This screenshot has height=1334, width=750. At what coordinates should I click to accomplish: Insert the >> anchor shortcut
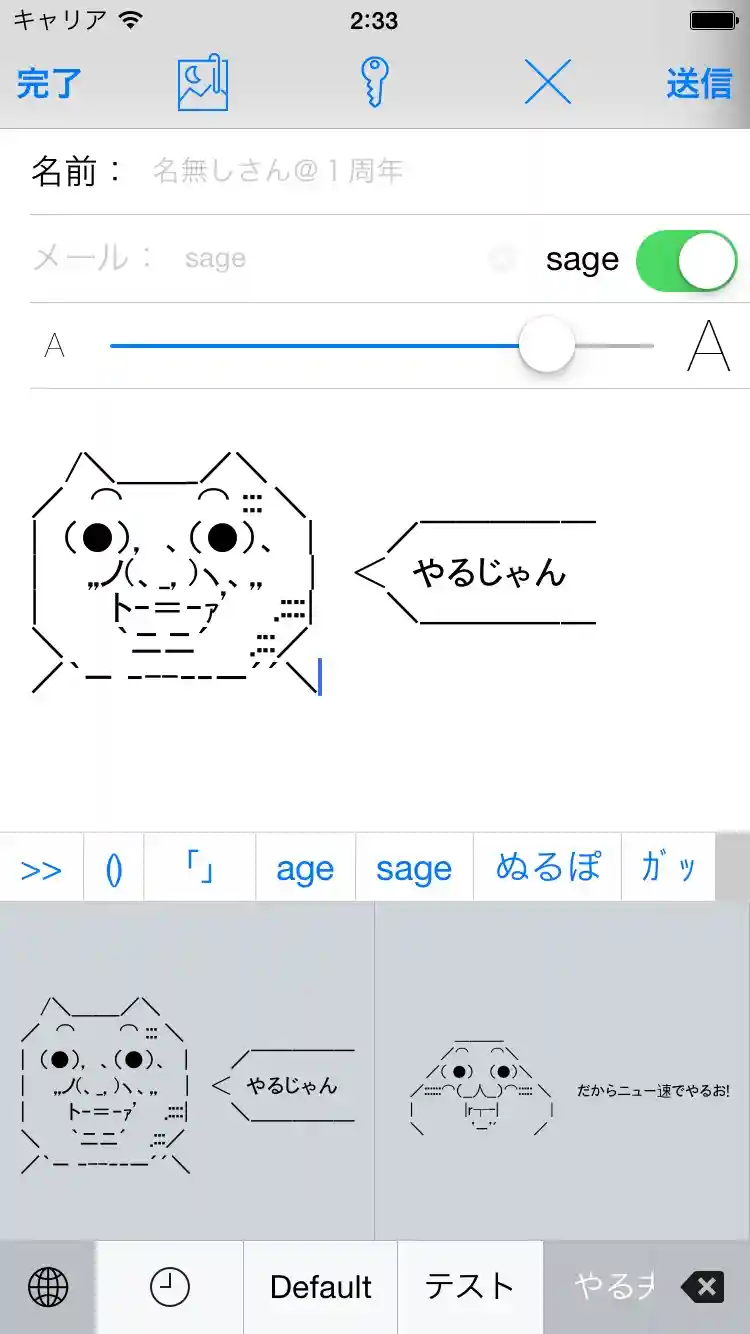[x=41, y=869]
